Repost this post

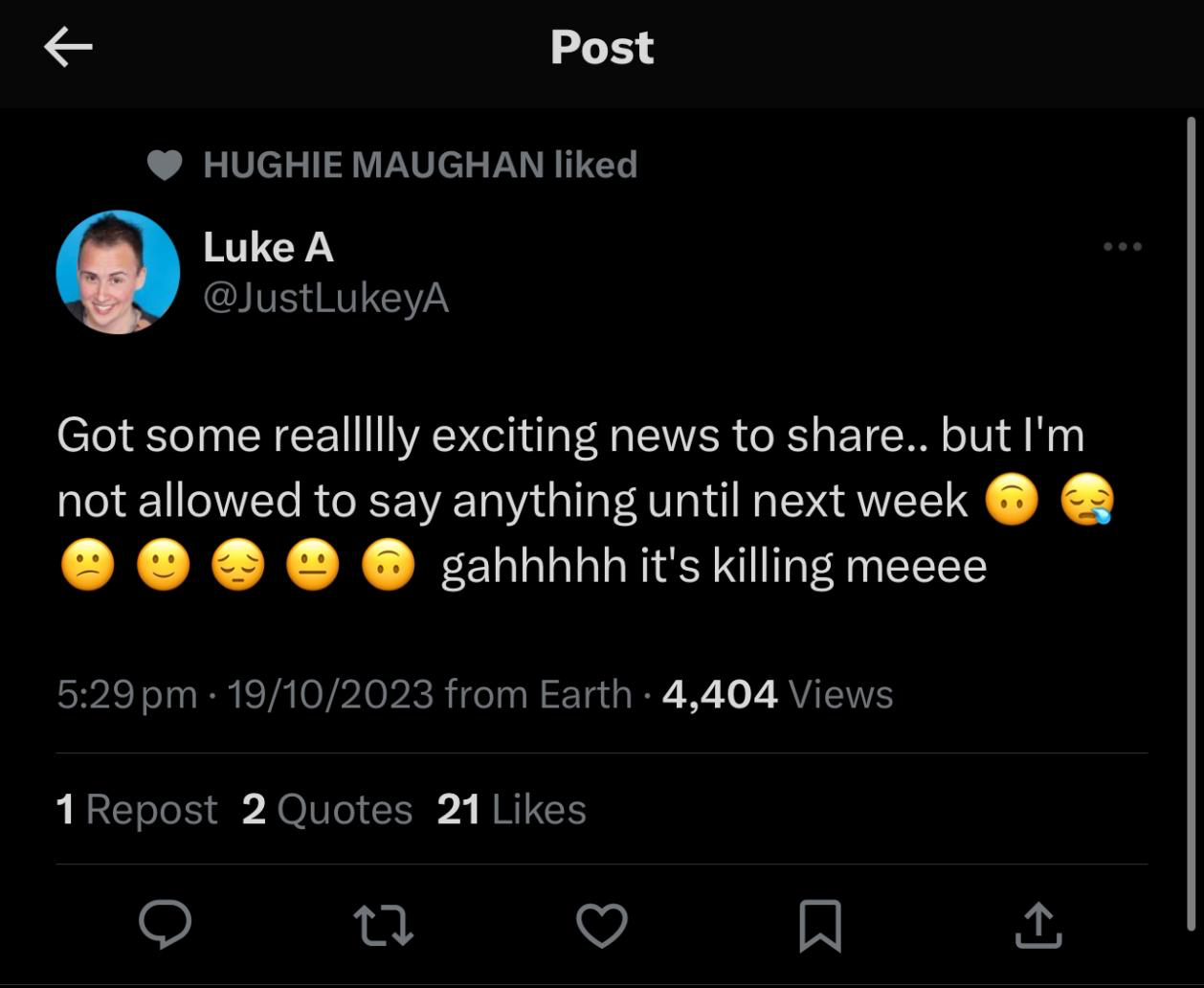click(384, 926)
